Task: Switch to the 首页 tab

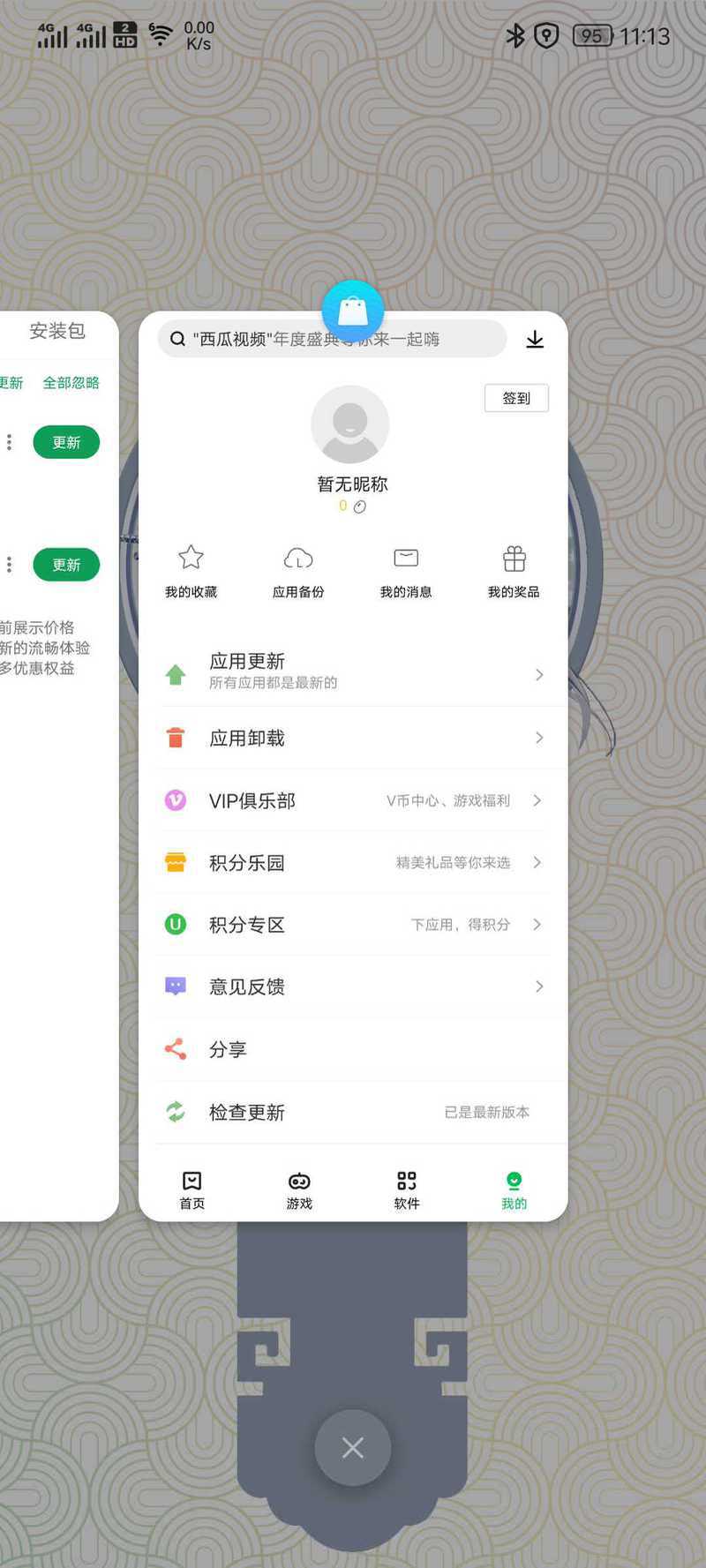Action: (192, 1190)
